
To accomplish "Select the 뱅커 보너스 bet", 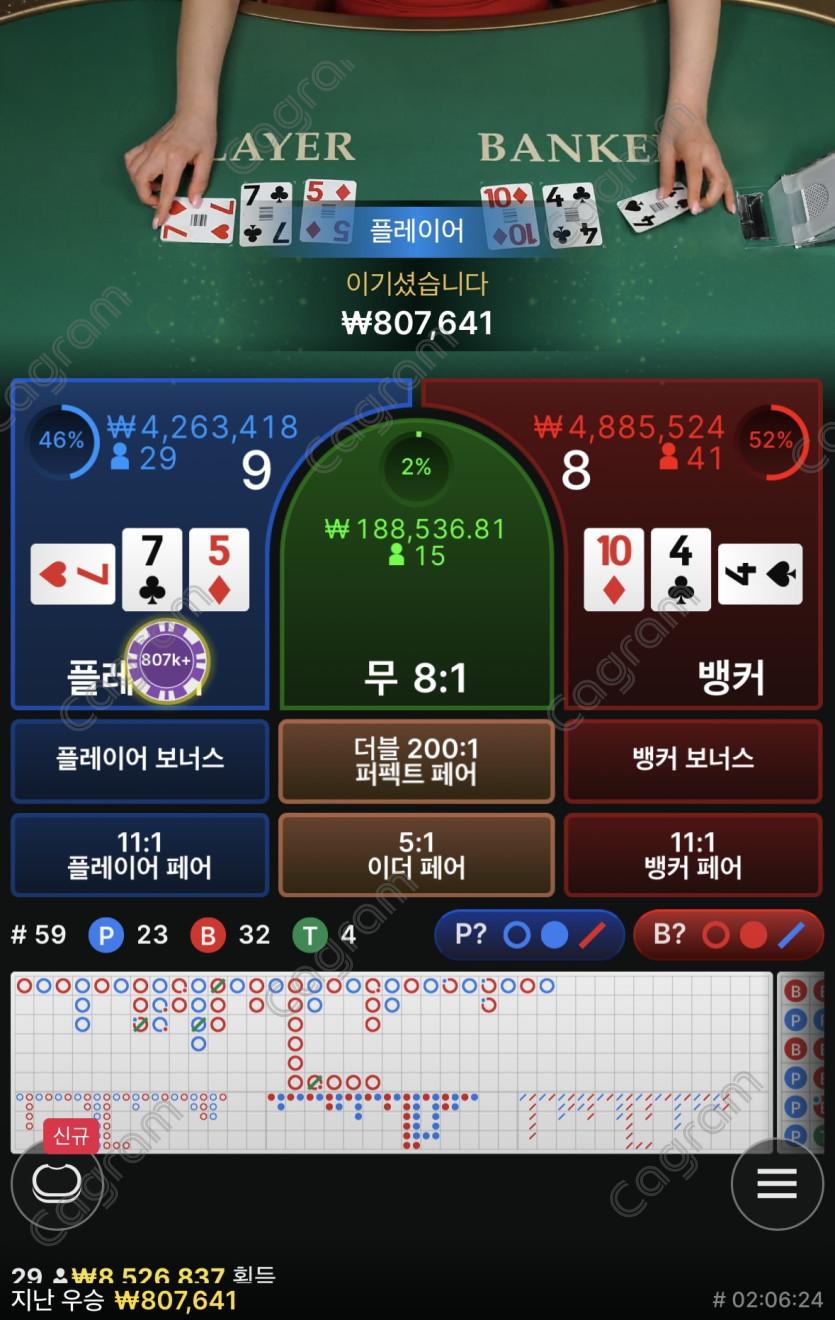I will pos(693,760).
